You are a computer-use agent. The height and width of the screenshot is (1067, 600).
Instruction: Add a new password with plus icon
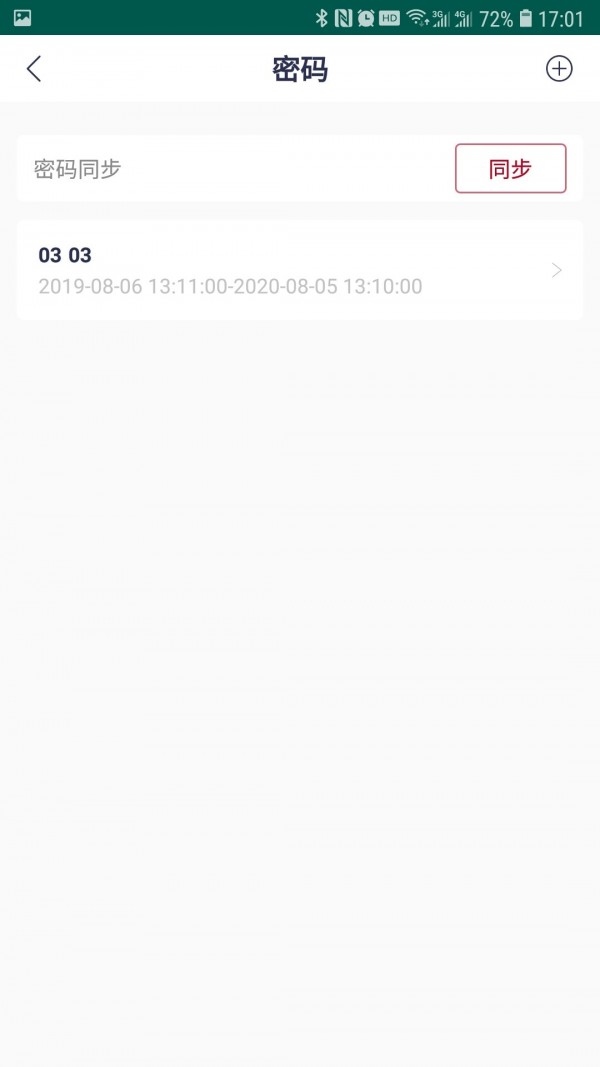click(x=559, y=69)
